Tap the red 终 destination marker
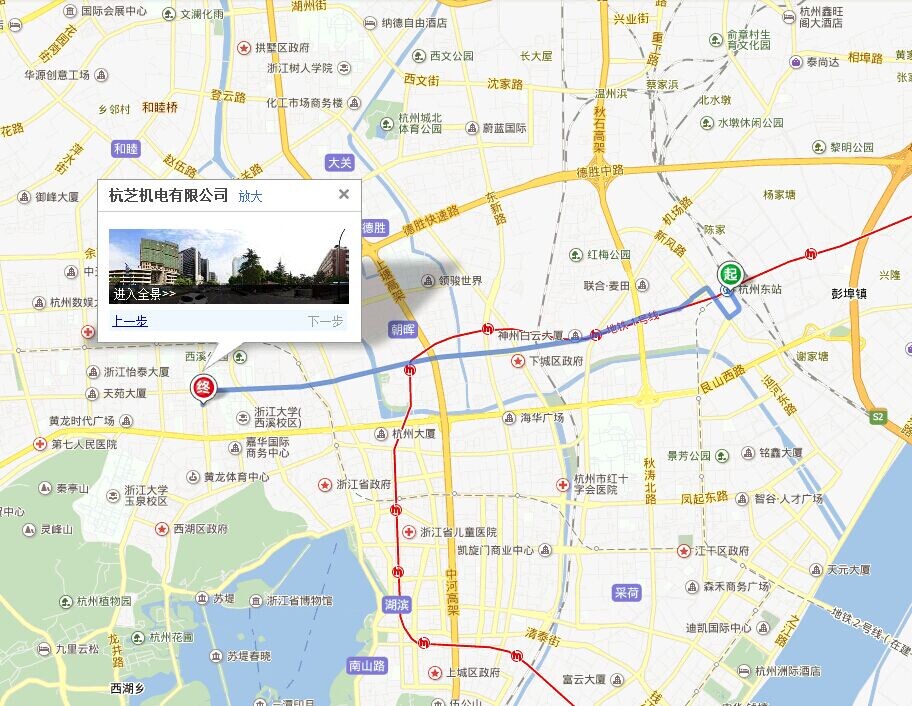 pos(203,388)
